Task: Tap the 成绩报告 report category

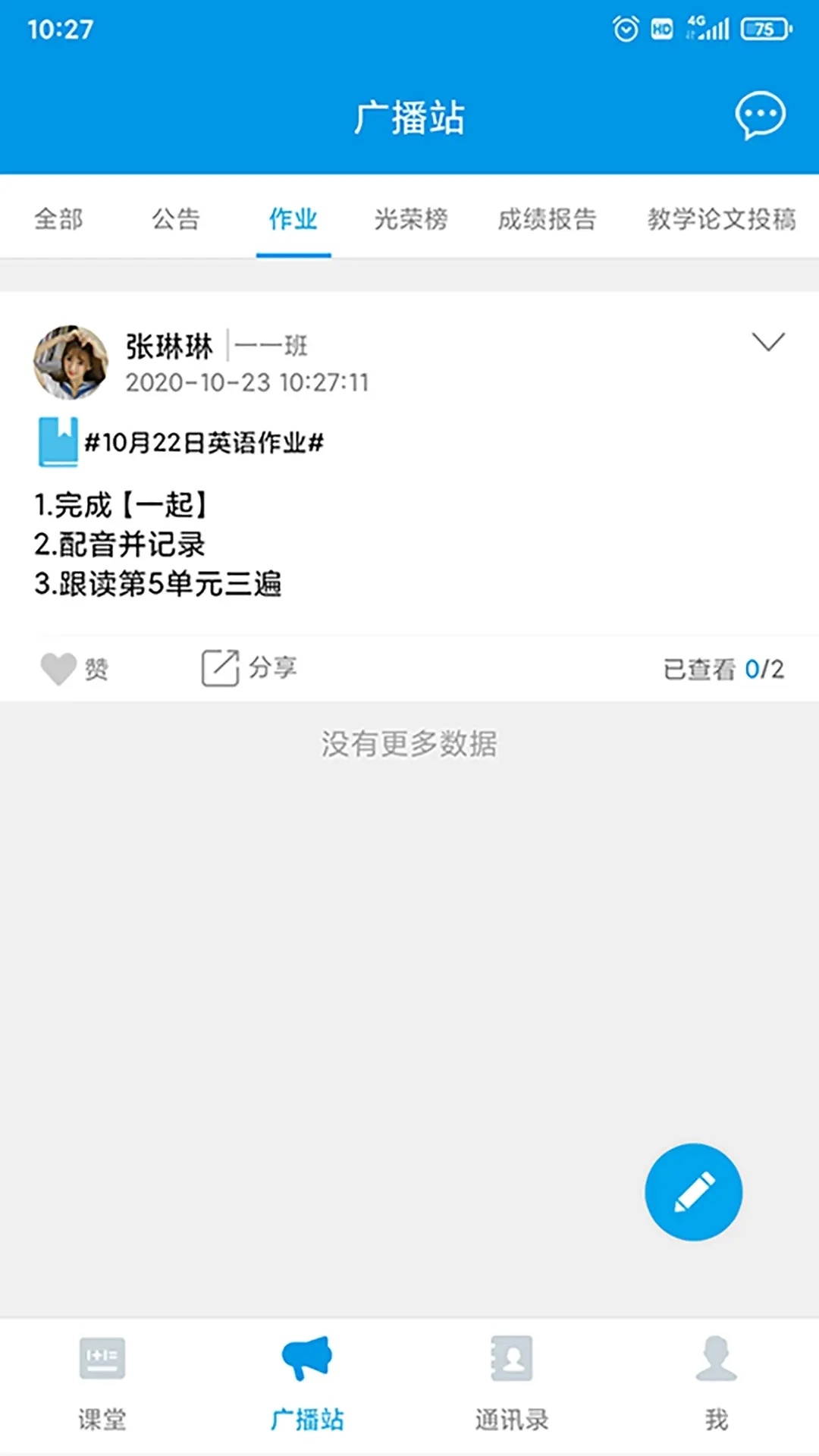Action: click(548, 219)
